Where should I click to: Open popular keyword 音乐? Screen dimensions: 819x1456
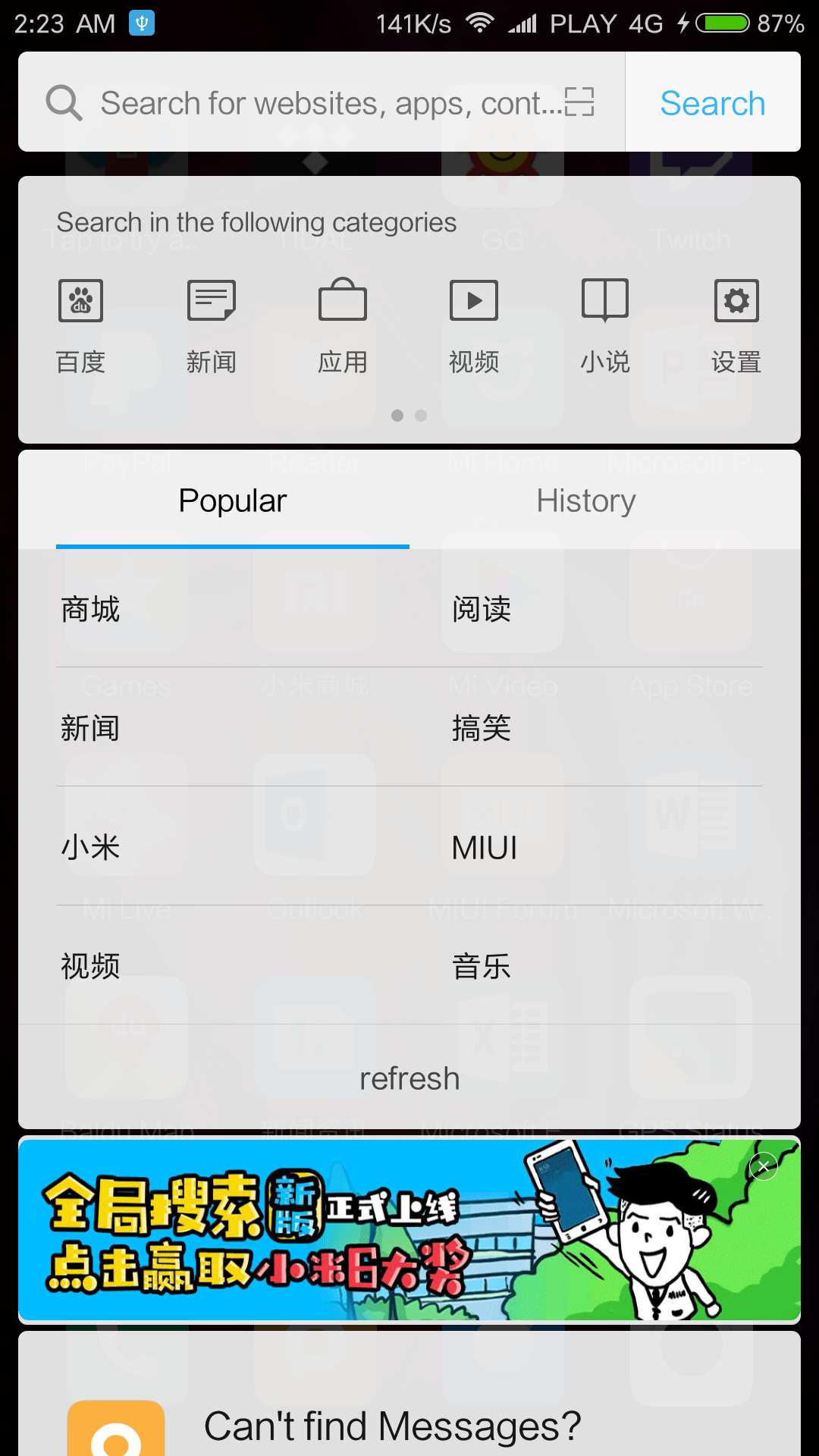482,966
